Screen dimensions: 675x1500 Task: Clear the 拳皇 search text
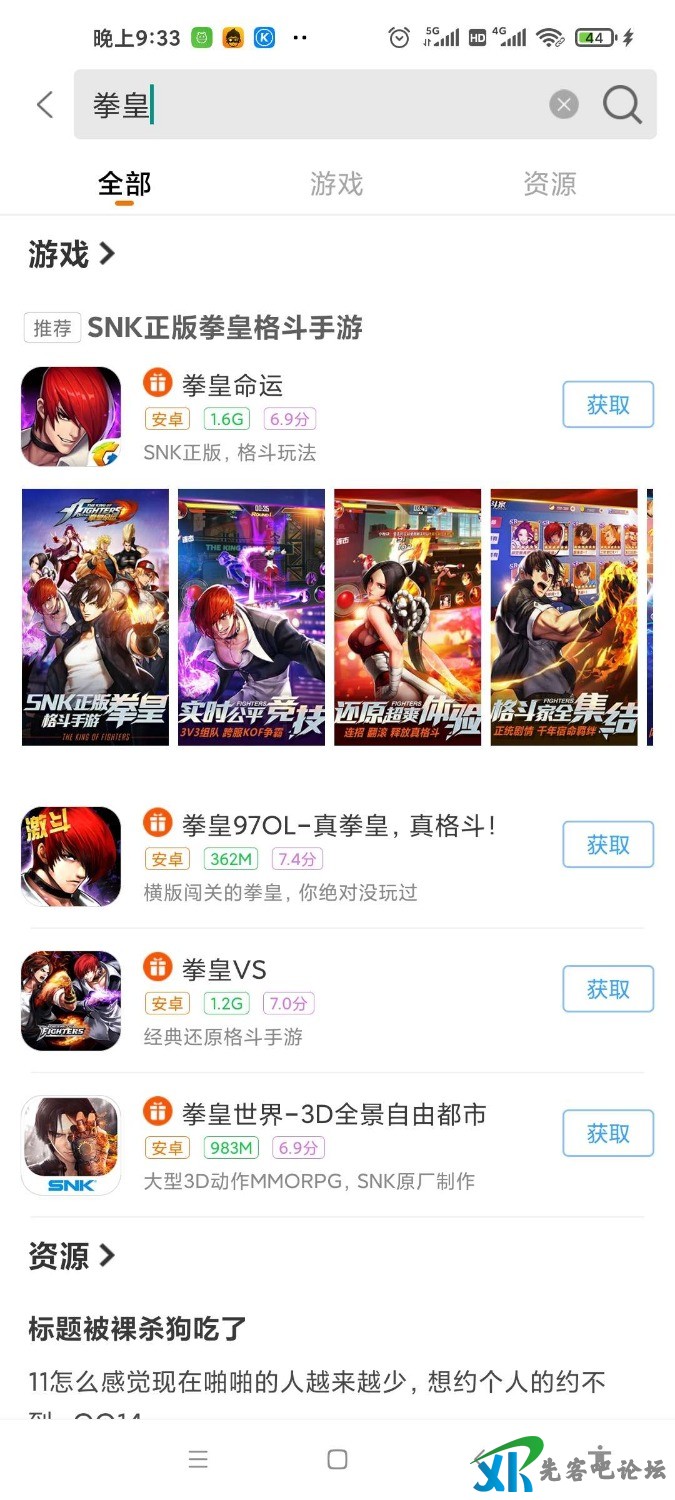[564, 104]
